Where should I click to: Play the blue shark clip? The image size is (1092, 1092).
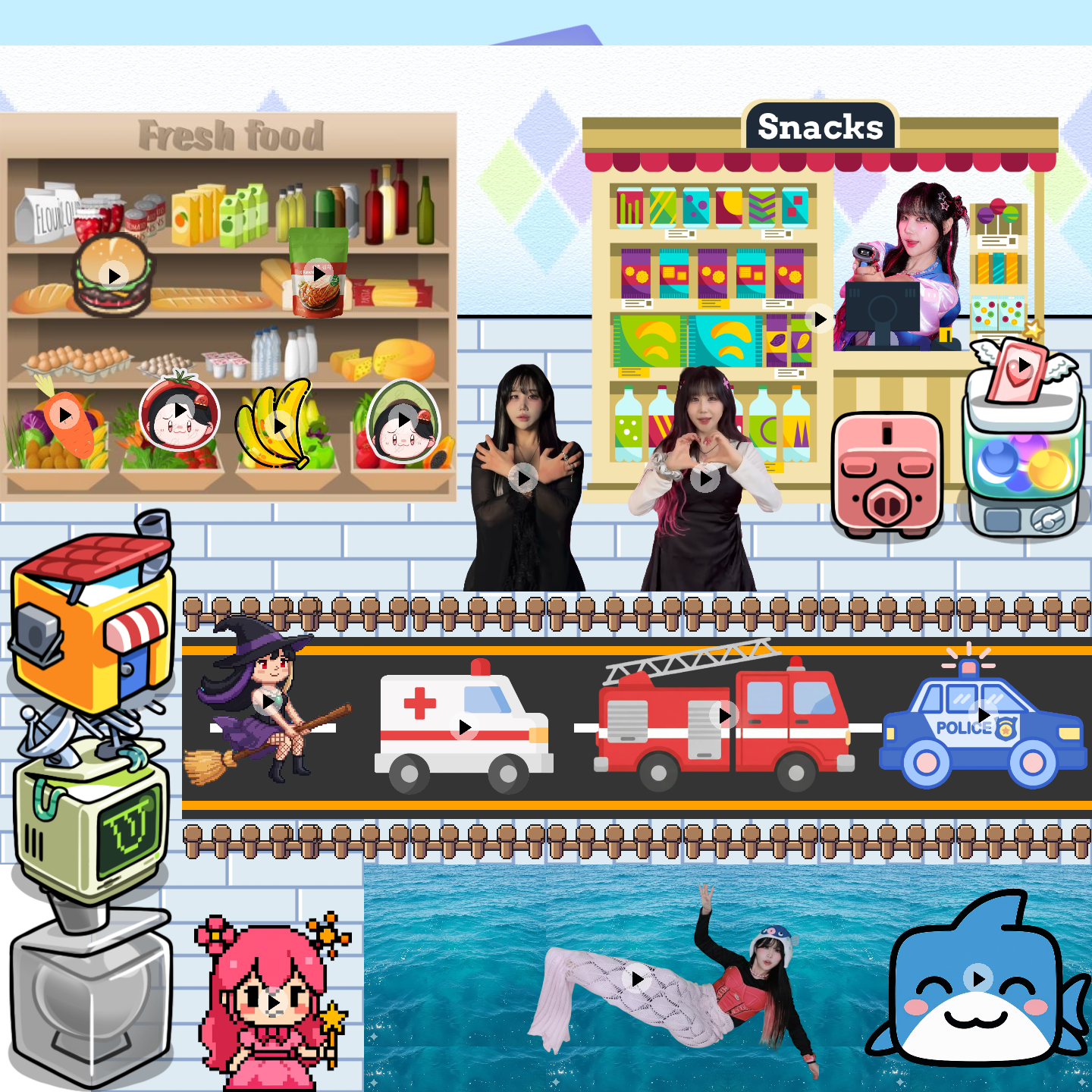tap(978, 978)
